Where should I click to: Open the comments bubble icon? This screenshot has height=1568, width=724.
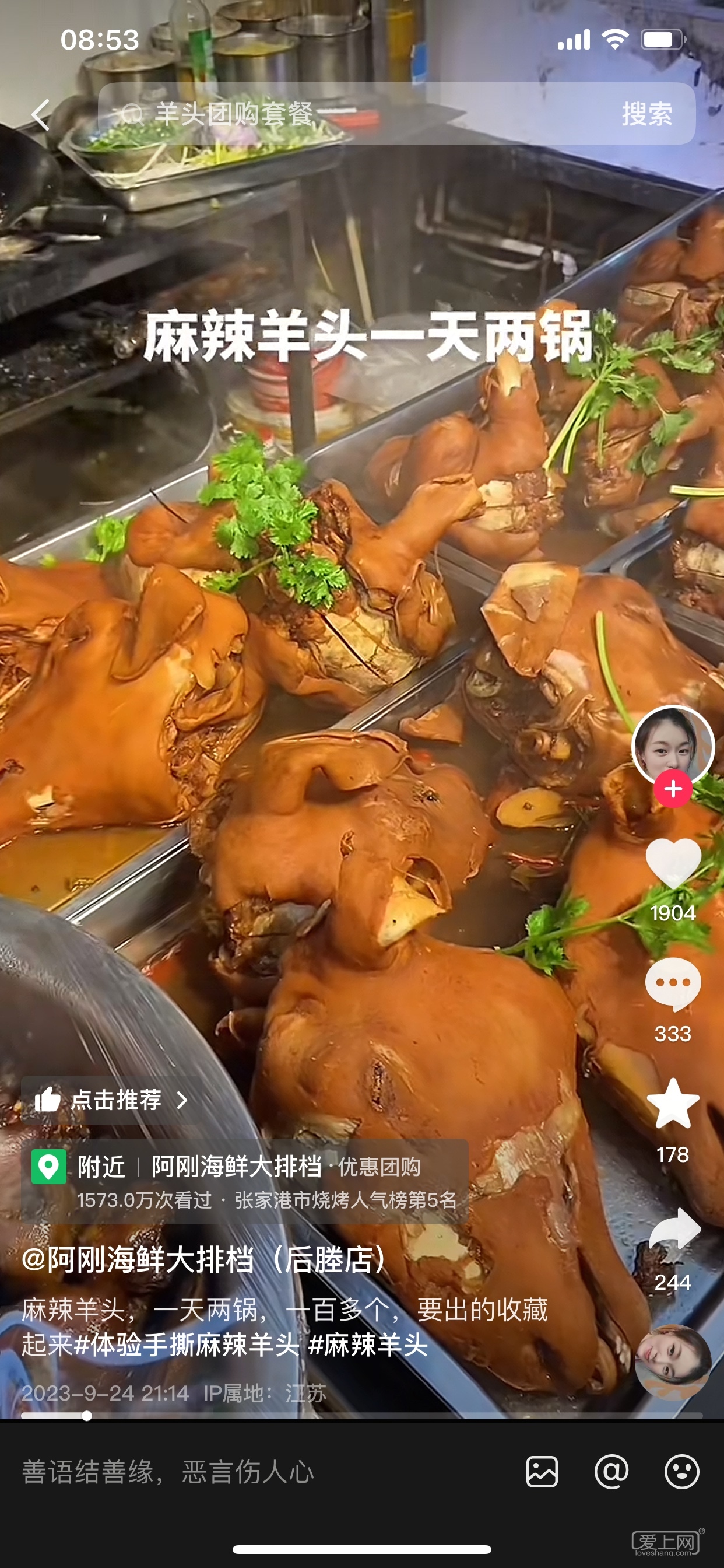672,984
